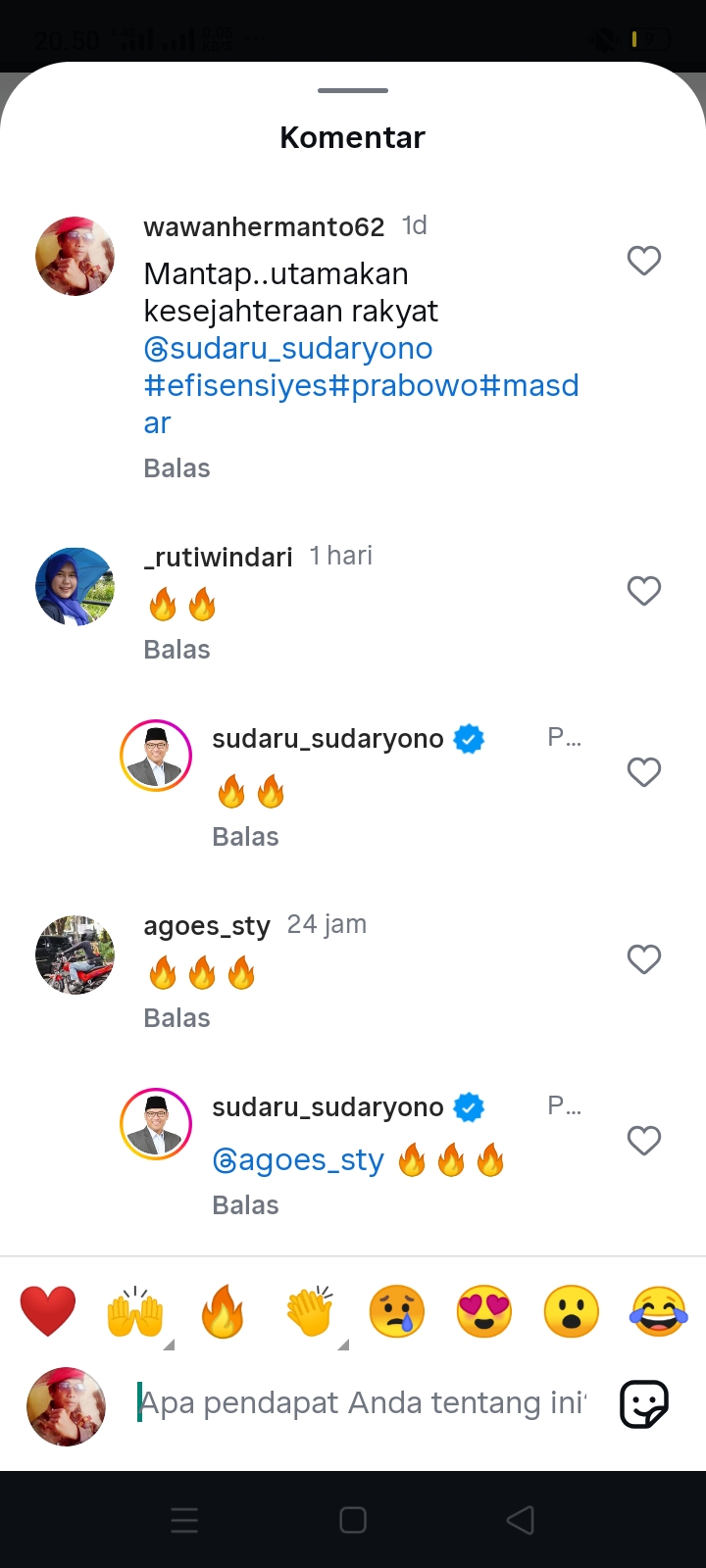
Task: Open agoes_sty's profile avatar
Action: tap(75, 955)
